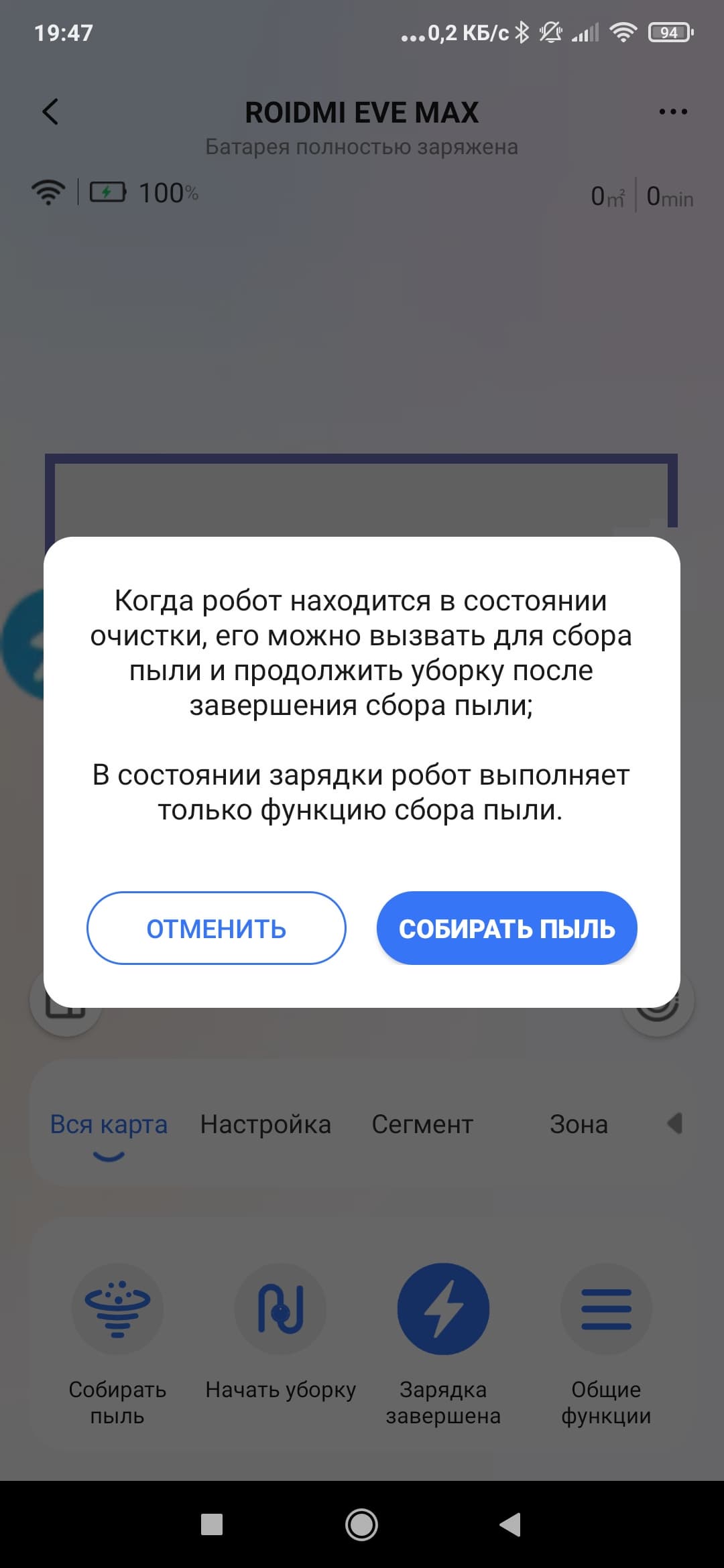This screenshot has height=1568, width=724.
Task: Tap the Зарядка завершена icon
Action: click(443, 1308)
